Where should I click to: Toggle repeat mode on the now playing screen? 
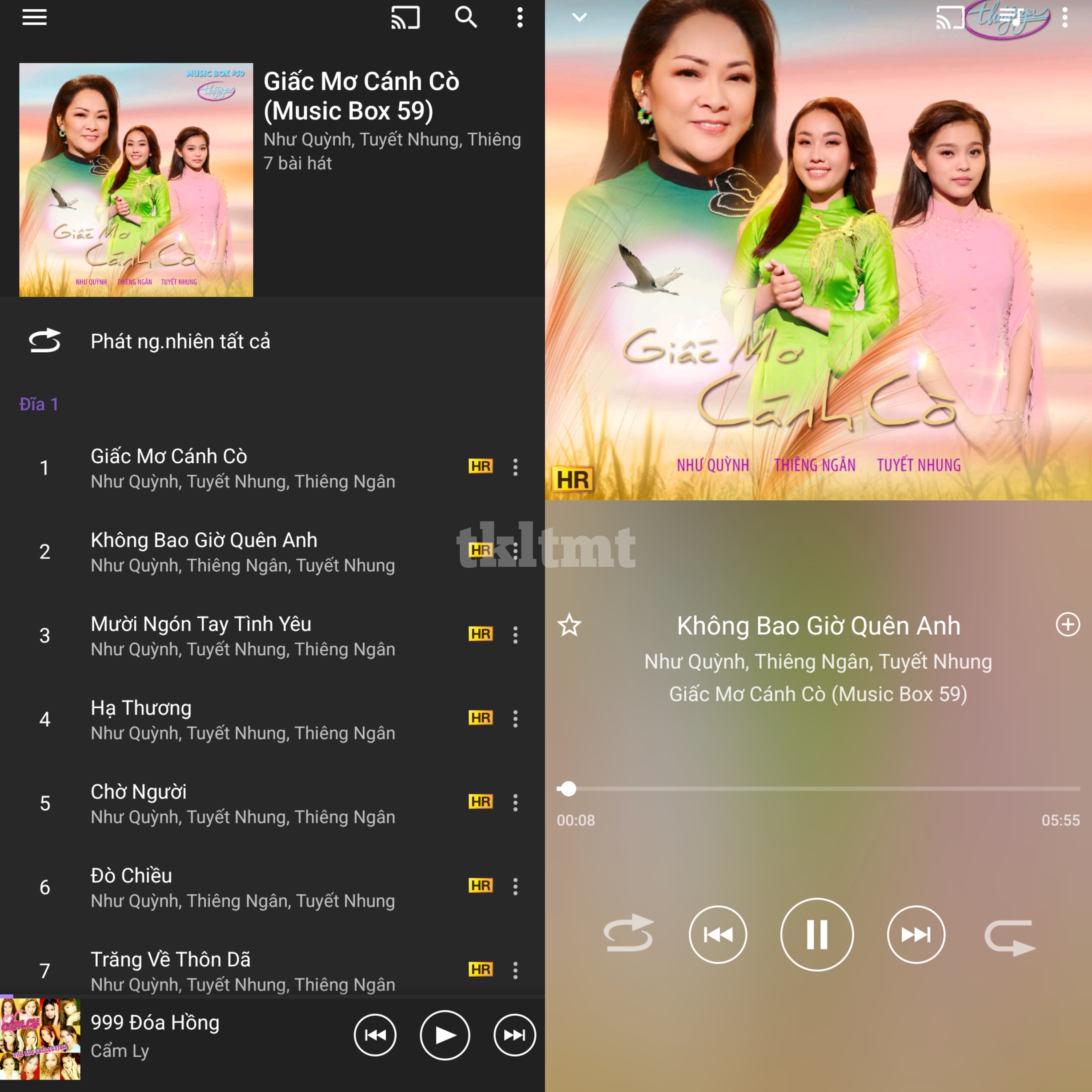(x=1009, y=937)
